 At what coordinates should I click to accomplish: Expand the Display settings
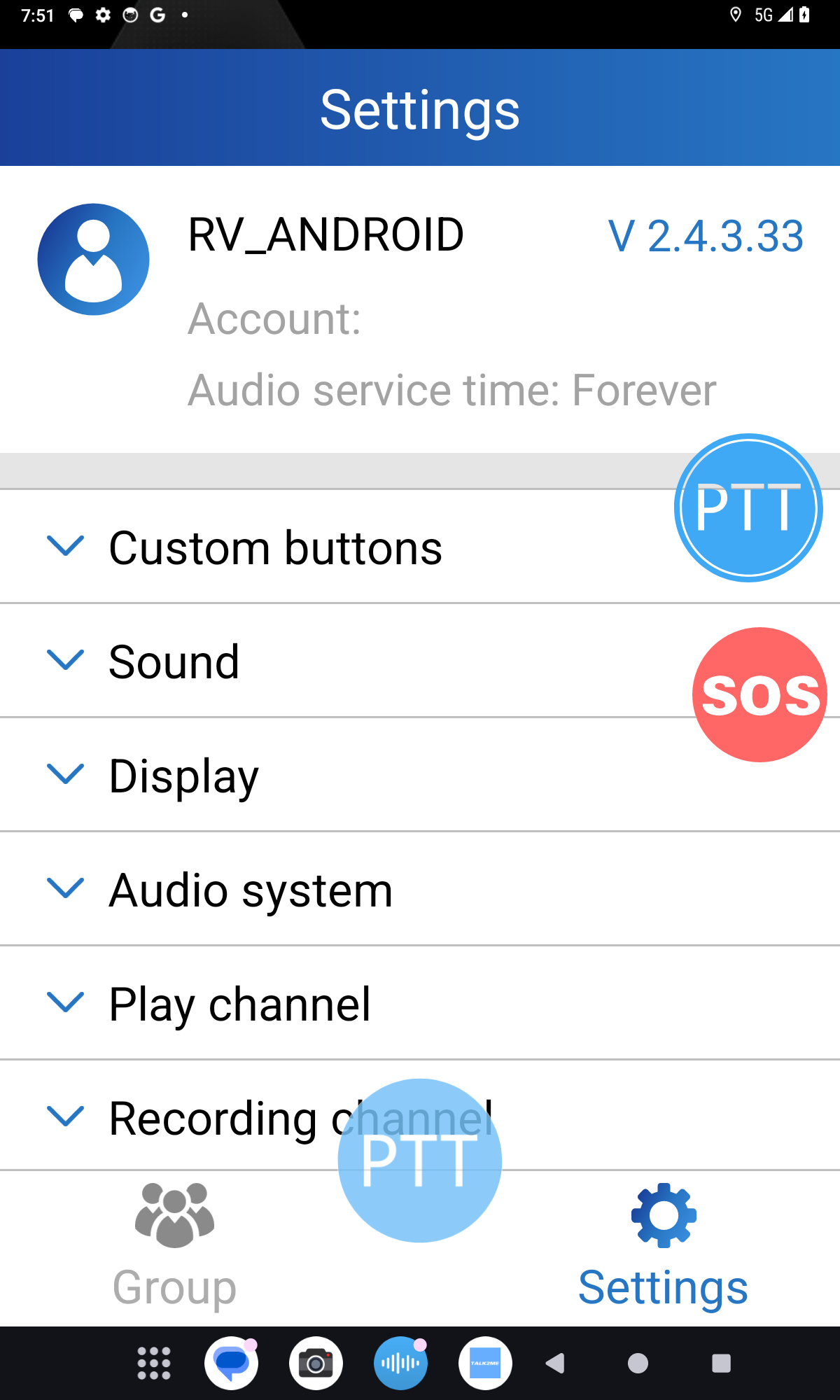[184, 776]
